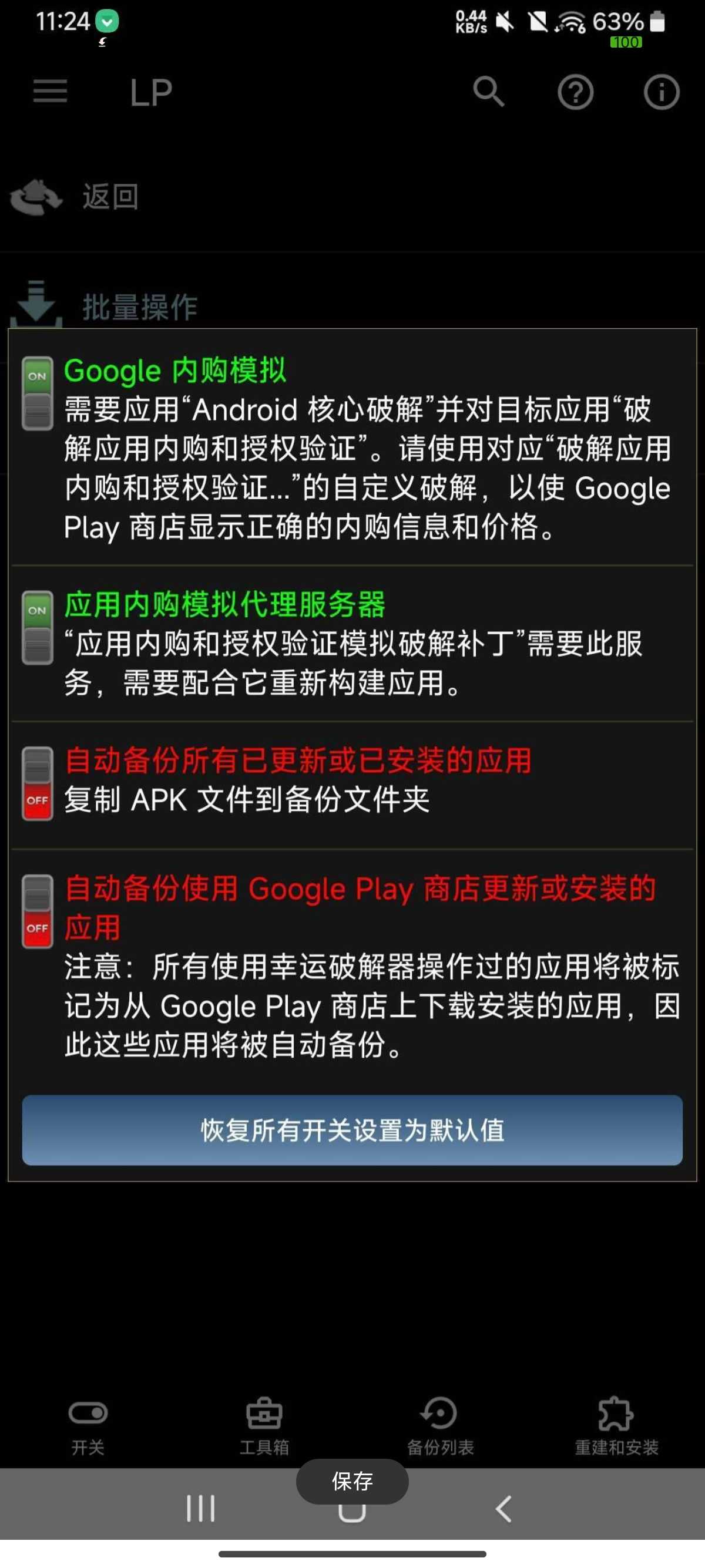The height and width of the screenshot is (1568, 705).
Task: Toggle 自动备份使用 Google Play 商店更新或安装的应用
Action: (x=37, y=911)
